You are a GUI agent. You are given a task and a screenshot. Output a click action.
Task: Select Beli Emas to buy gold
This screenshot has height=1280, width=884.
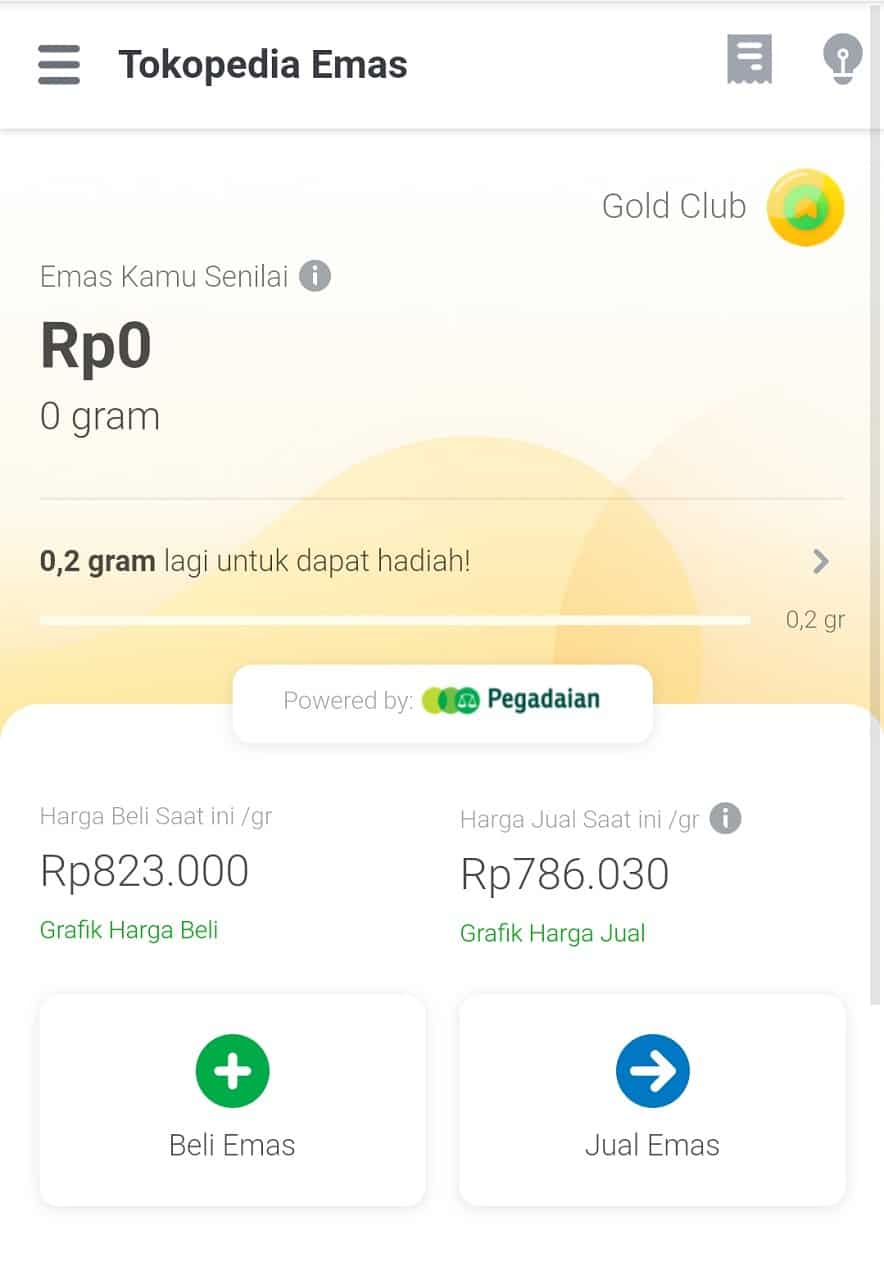[x=232, y=1100]
